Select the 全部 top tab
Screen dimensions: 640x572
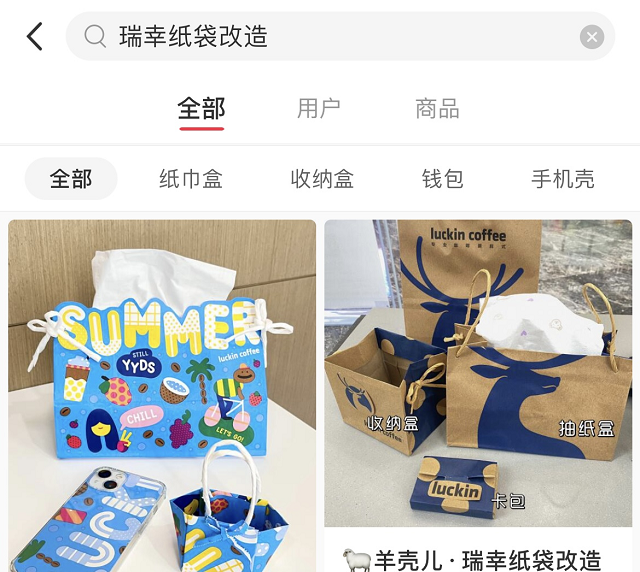(201, 109)
